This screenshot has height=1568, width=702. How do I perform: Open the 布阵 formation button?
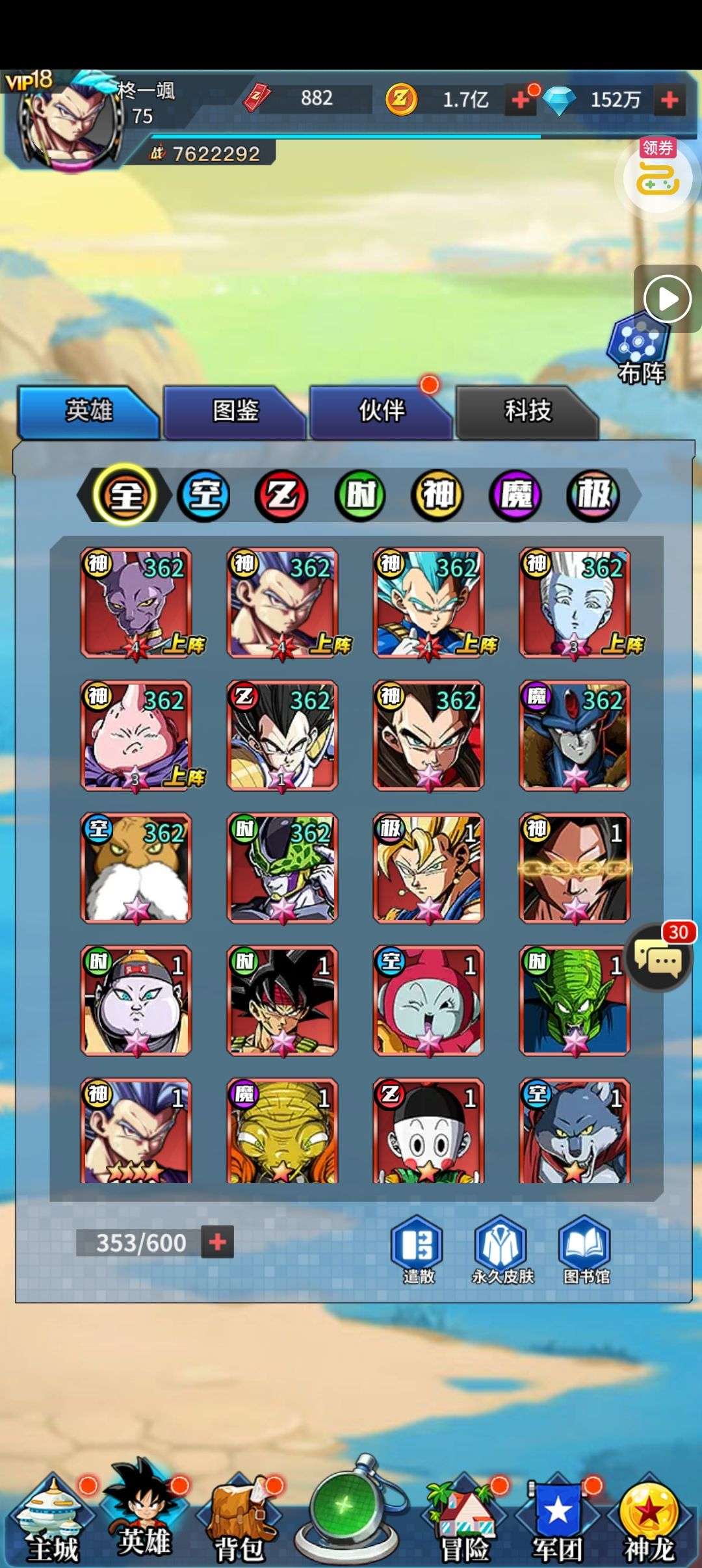640,349
